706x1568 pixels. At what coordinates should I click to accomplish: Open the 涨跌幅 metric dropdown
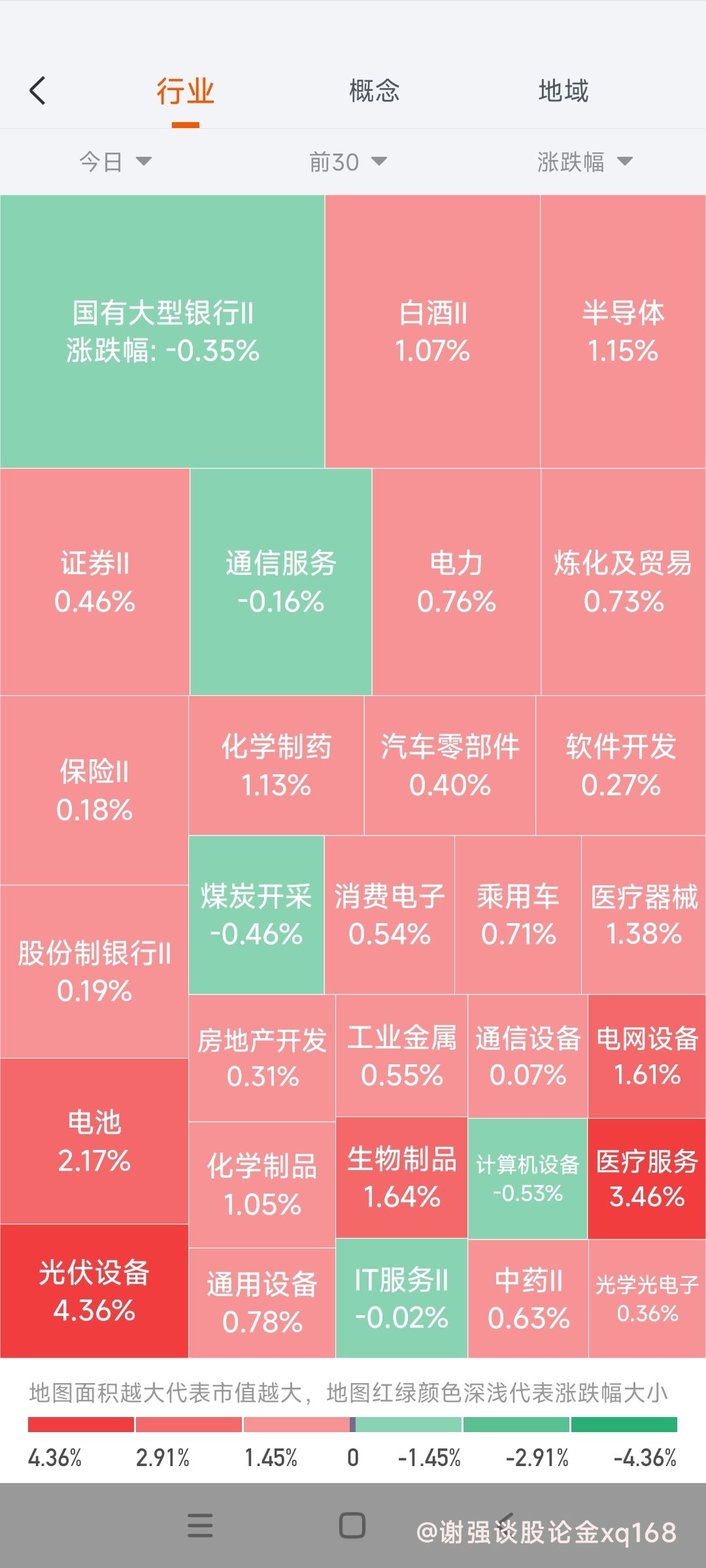585,161
